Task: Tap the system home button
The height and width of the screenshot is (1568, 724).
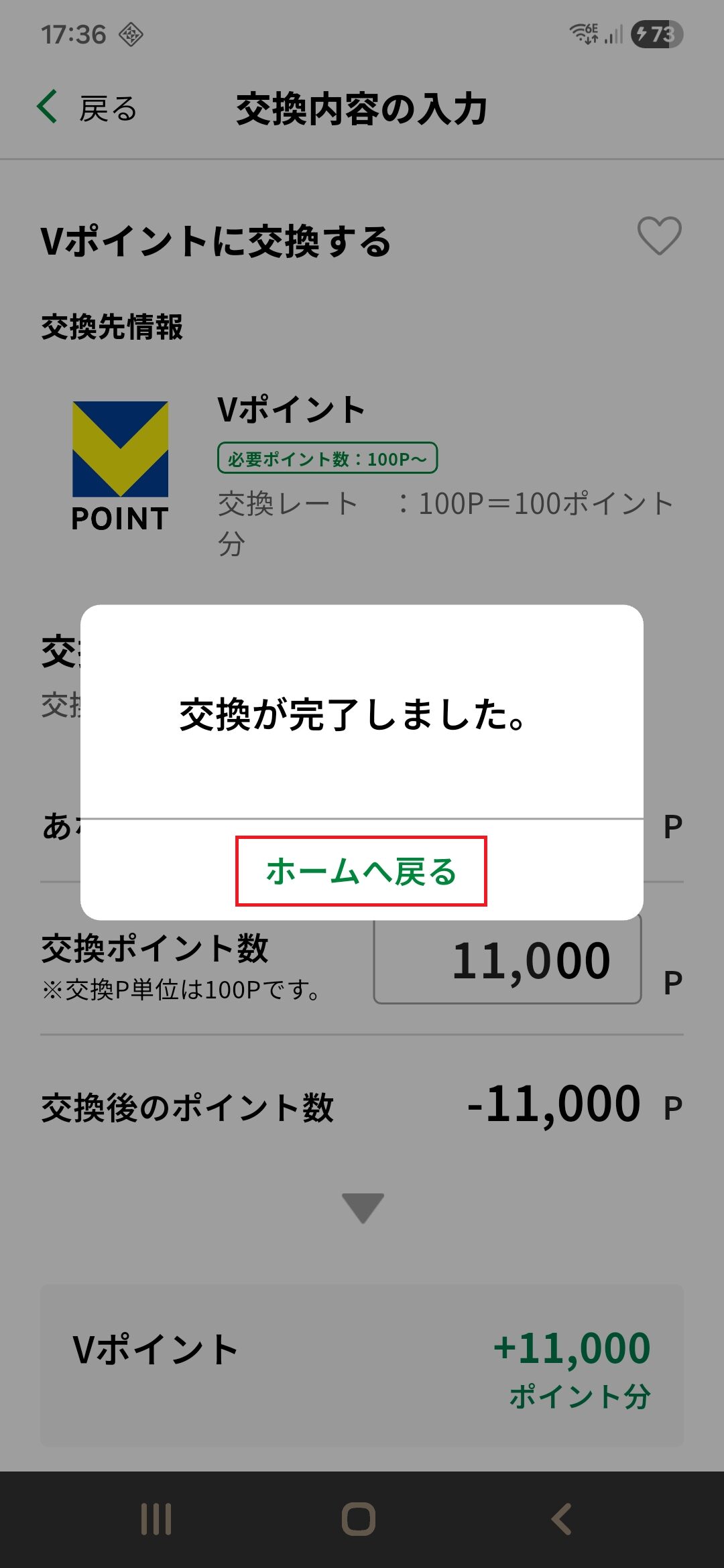Action: coord(359,1519)
